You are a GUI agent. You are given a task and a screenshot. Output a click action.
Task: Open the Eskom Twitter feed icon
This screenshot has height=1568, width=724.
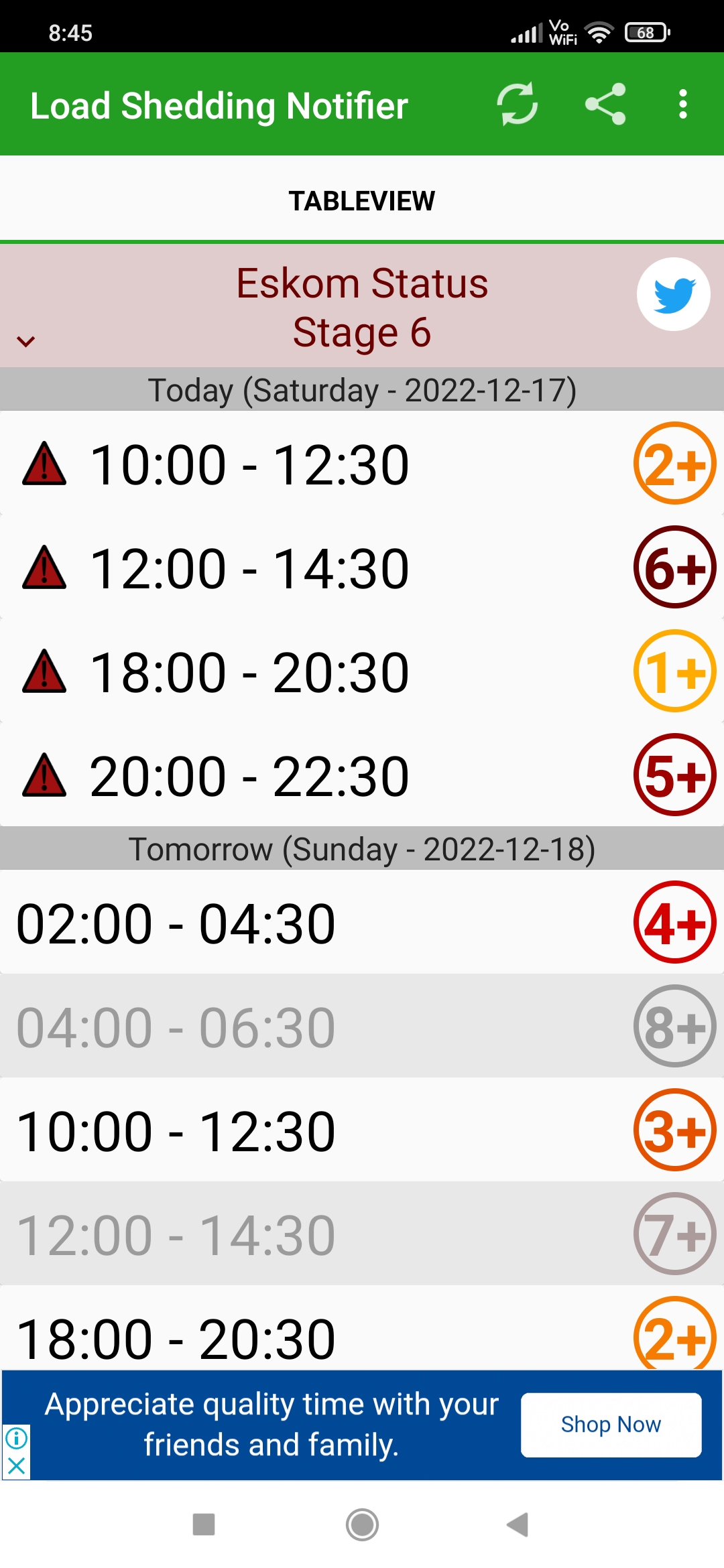click(673, 294)
